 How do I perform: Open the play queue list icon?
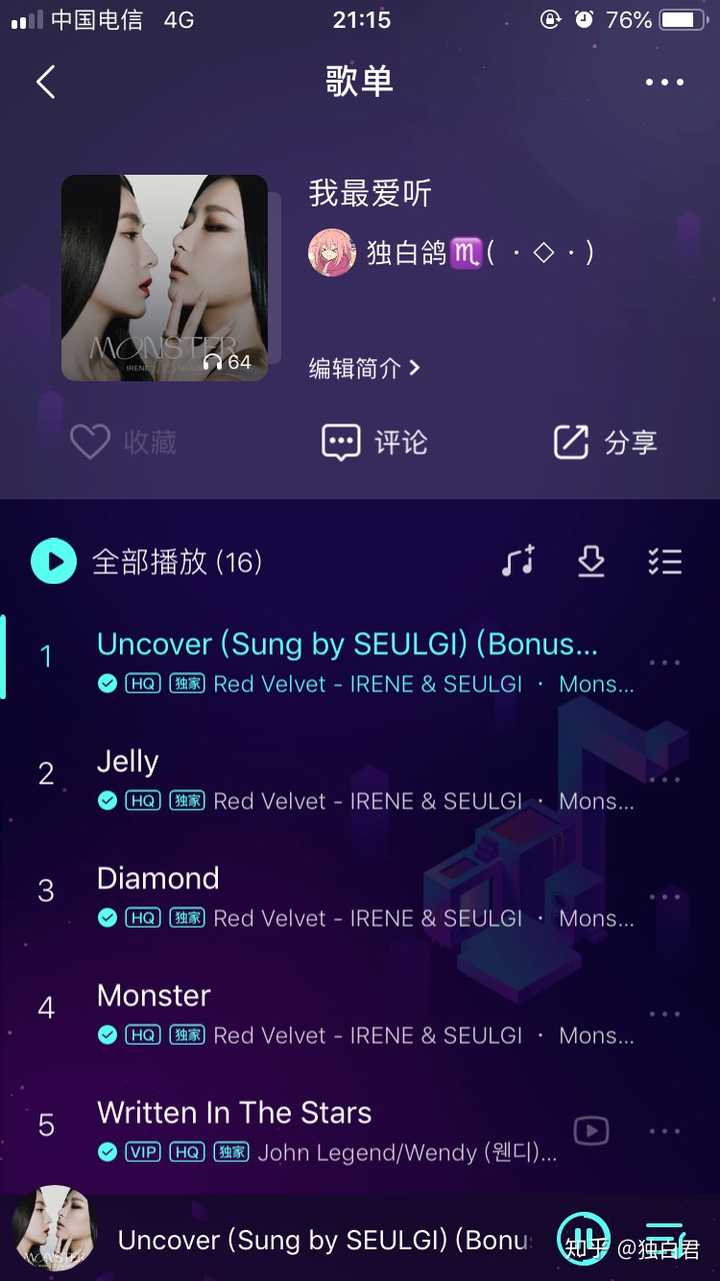pyautogui.click(x=664, y=1238)
